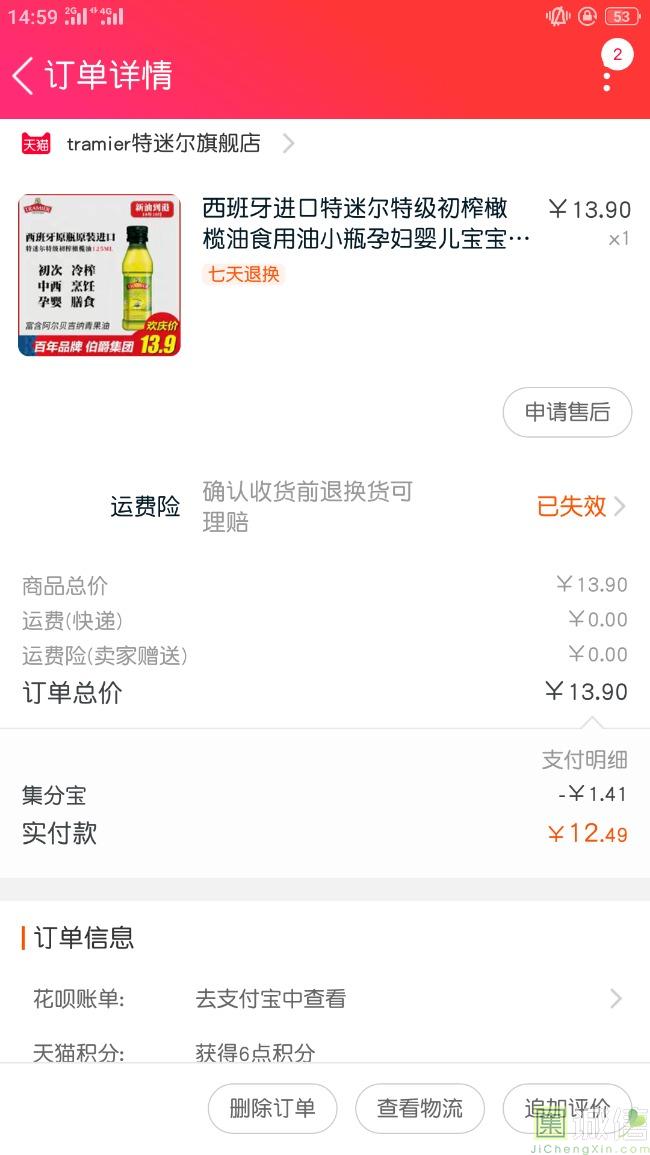650x1155 pixels.
Task: Tap 查看物流 button
Action: pyautogui.click(x=420, y=1108)
